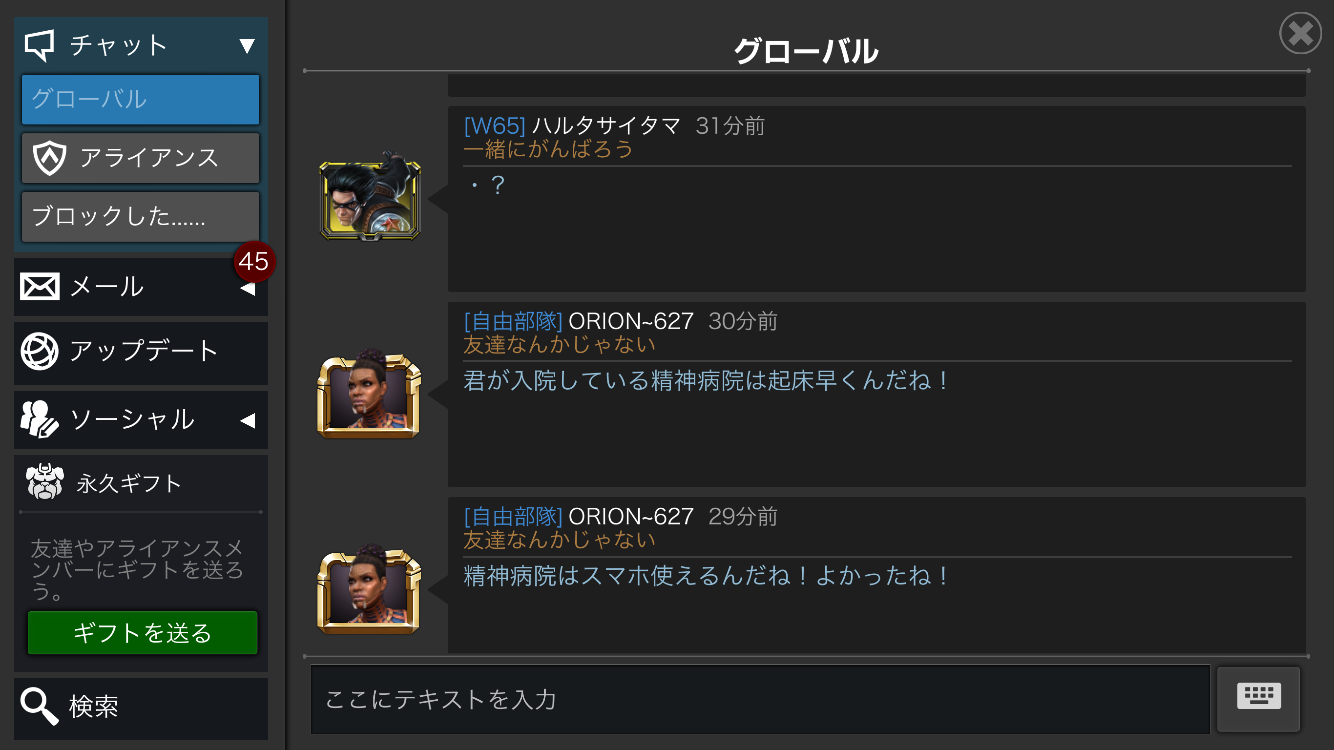
Task: Collapse the チャット section
Action: coord(247,45)
